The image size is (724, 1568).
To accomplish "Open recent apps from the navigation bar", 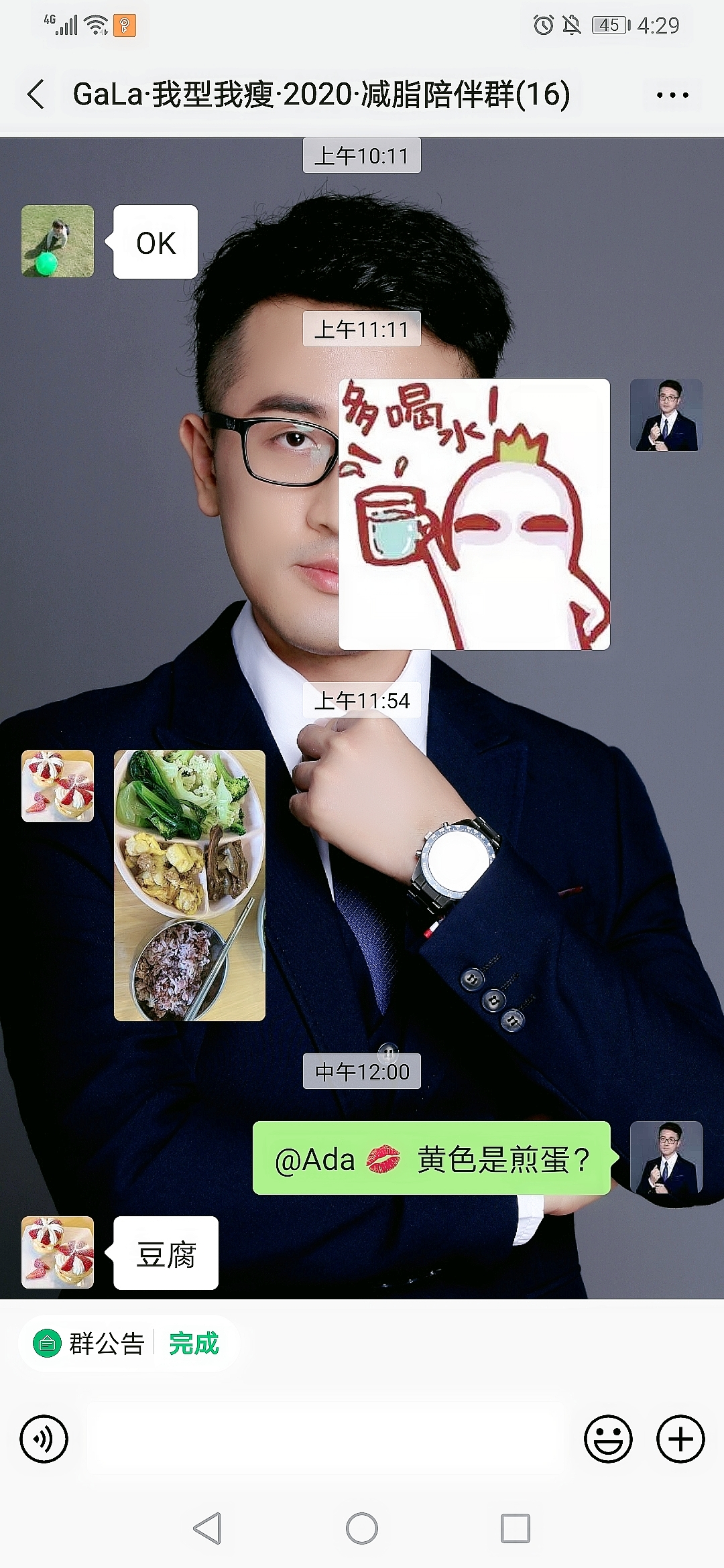I will pos(515,1528).
